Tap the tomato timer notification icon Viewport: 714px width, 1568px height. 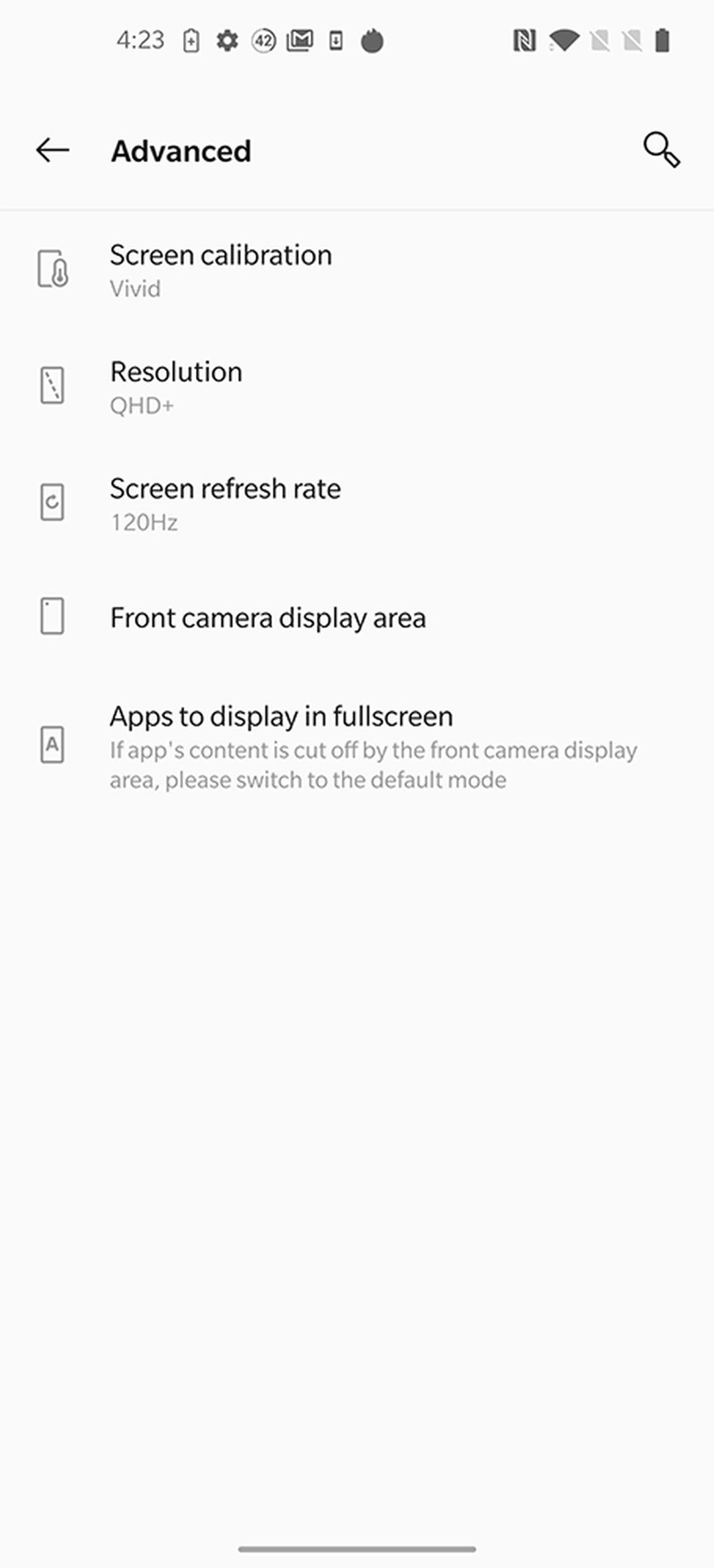[x=371, y=40]
